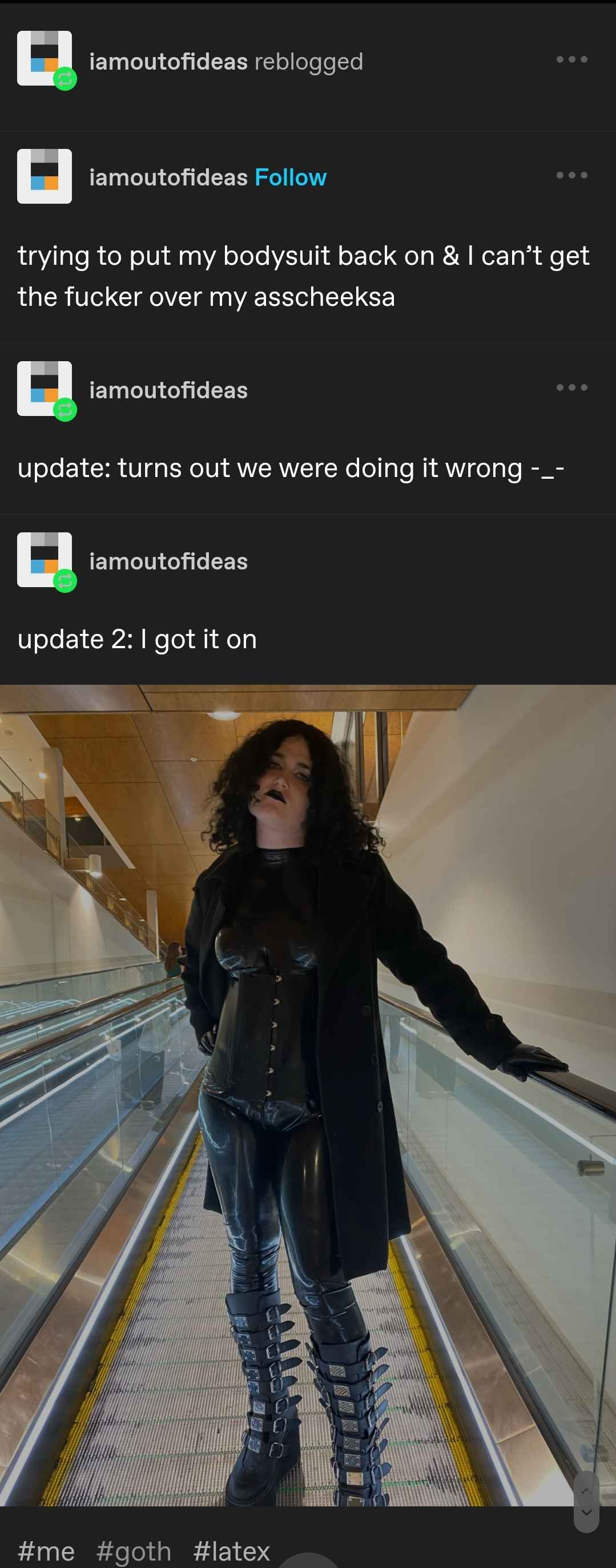
Task: Open the #goth tag
Action: pyautogui.click(x=134, y=1551)
